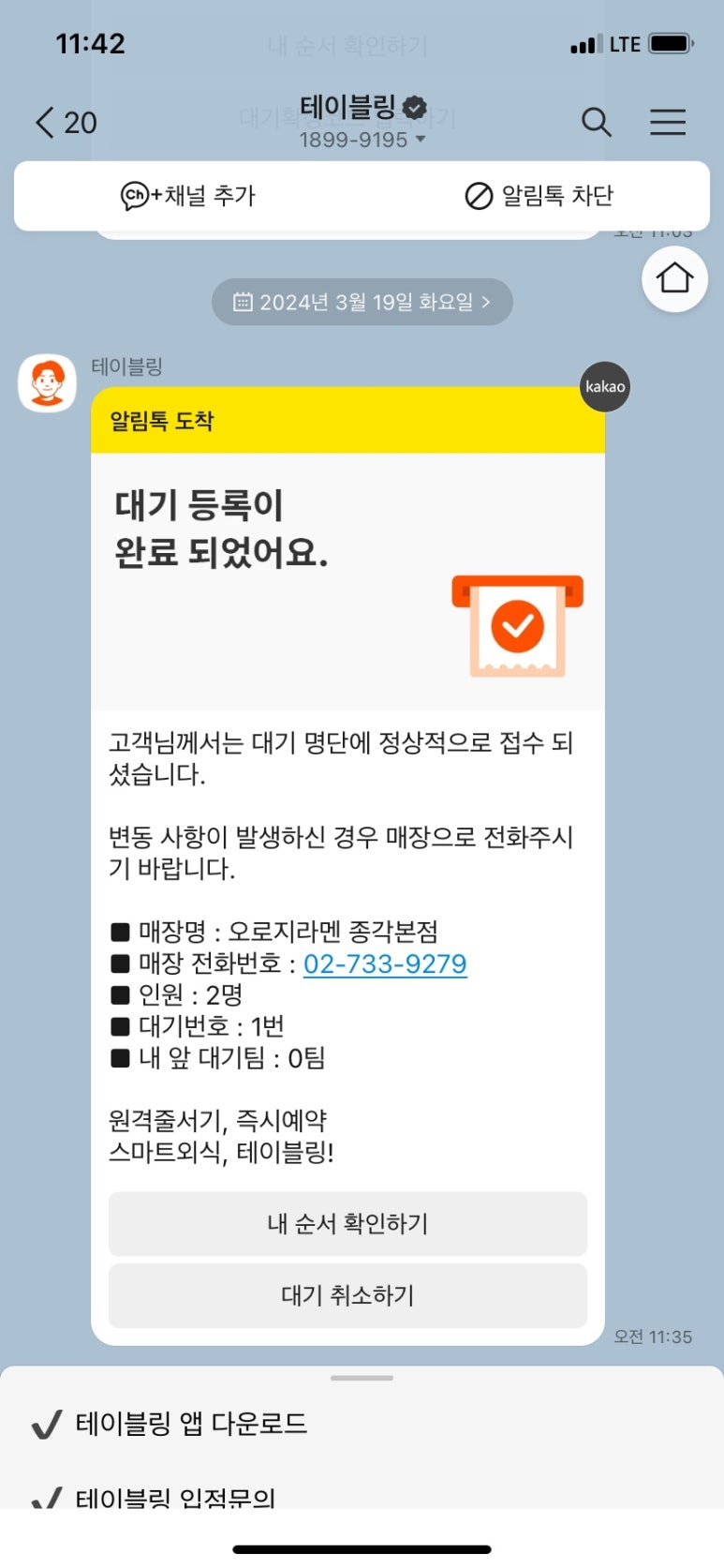Cancel waiting via 대기 취소하기
This screenshot has width=724, height=1568.
coord(347,1295)
